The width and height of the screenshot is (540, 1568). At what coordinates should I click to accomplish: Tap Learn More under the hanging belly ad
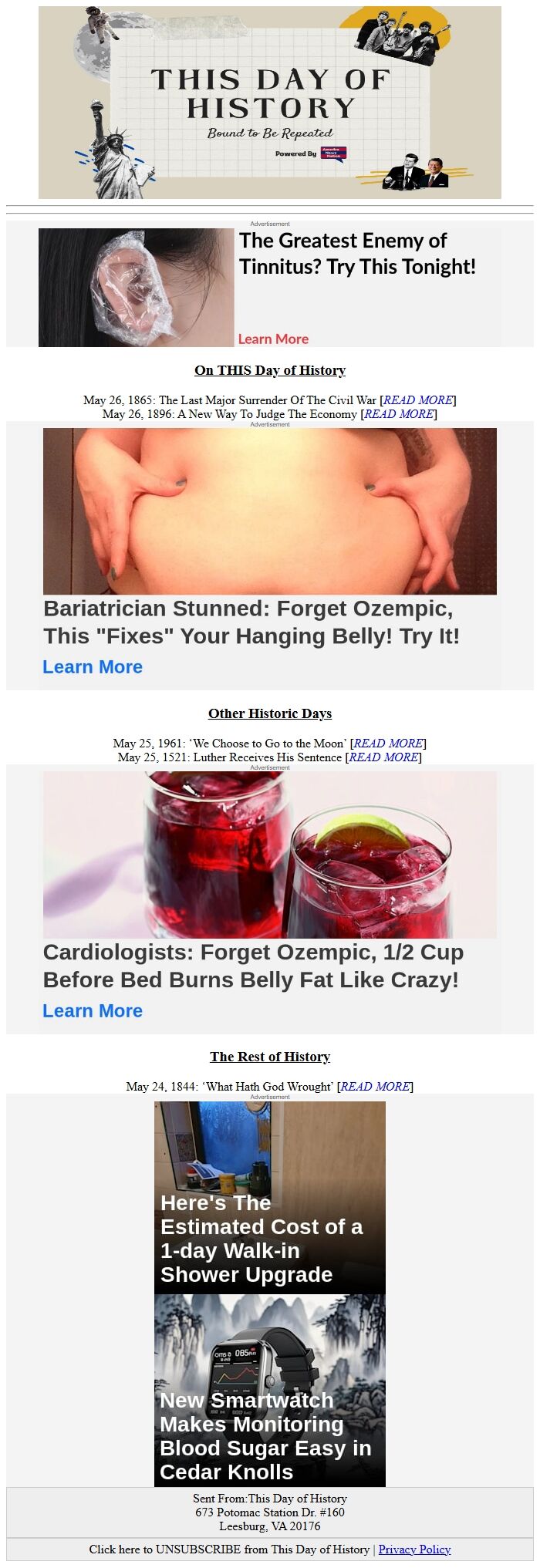click(x=93, y=667)
